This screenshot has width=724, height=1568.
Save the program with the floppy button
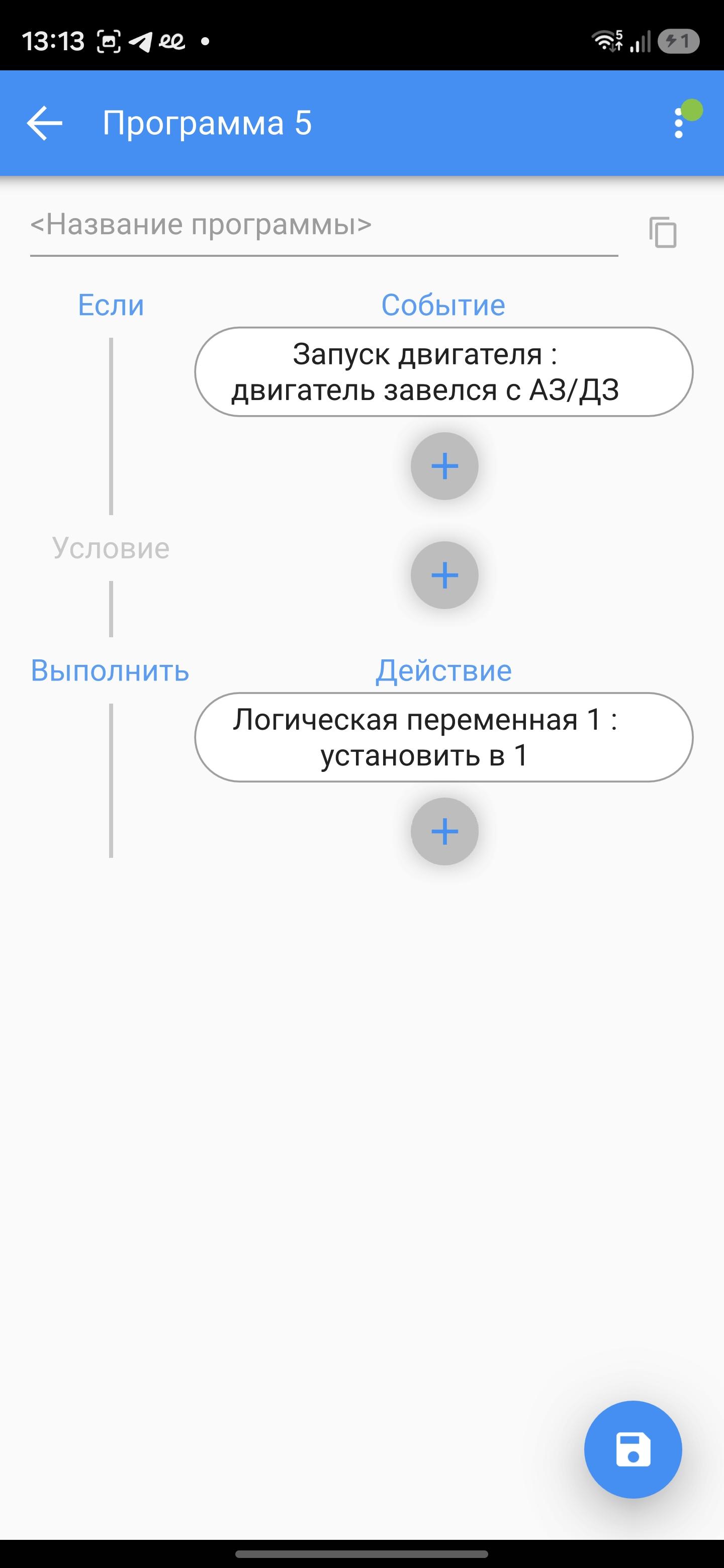click(x=632, y=1450)
